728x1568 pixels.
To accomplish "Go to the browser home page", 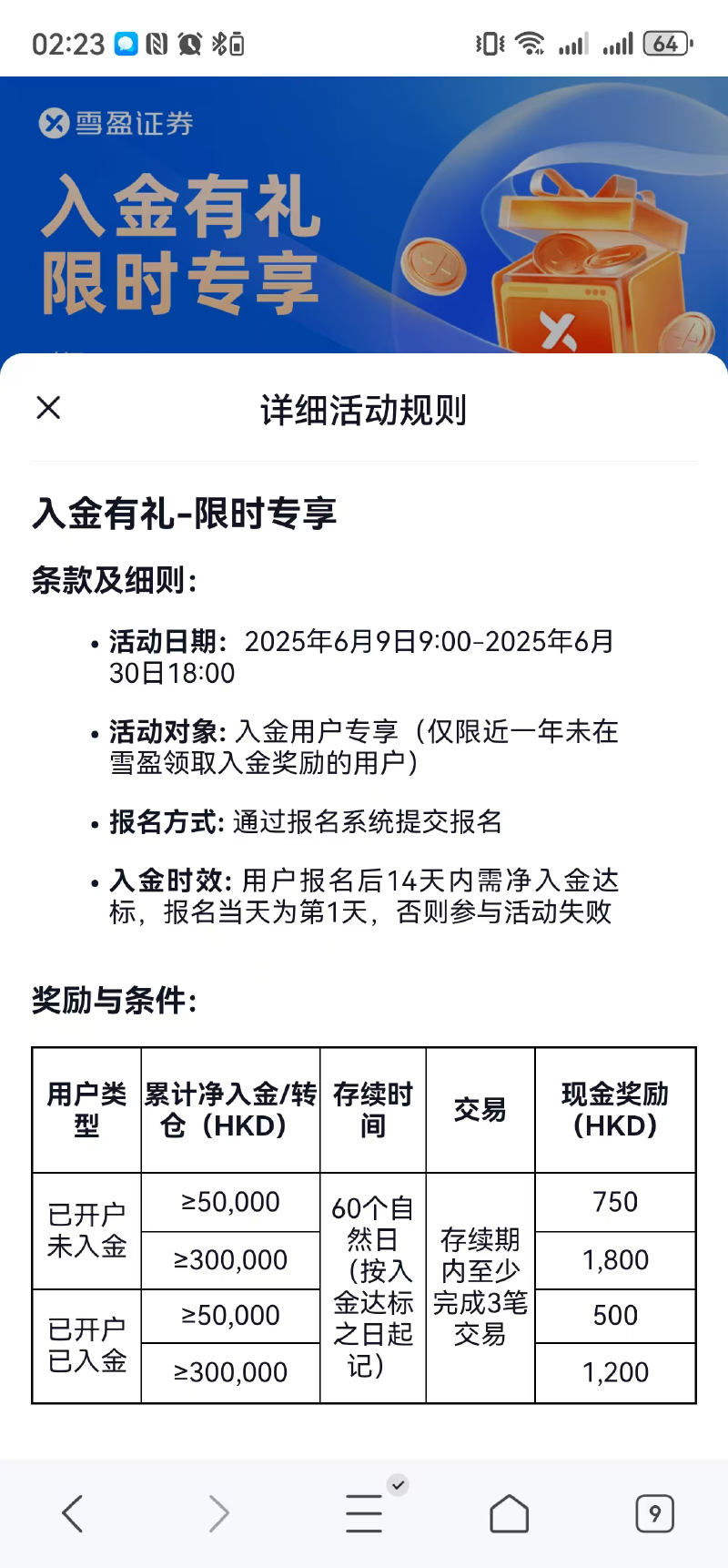I will coord(510,1513).
